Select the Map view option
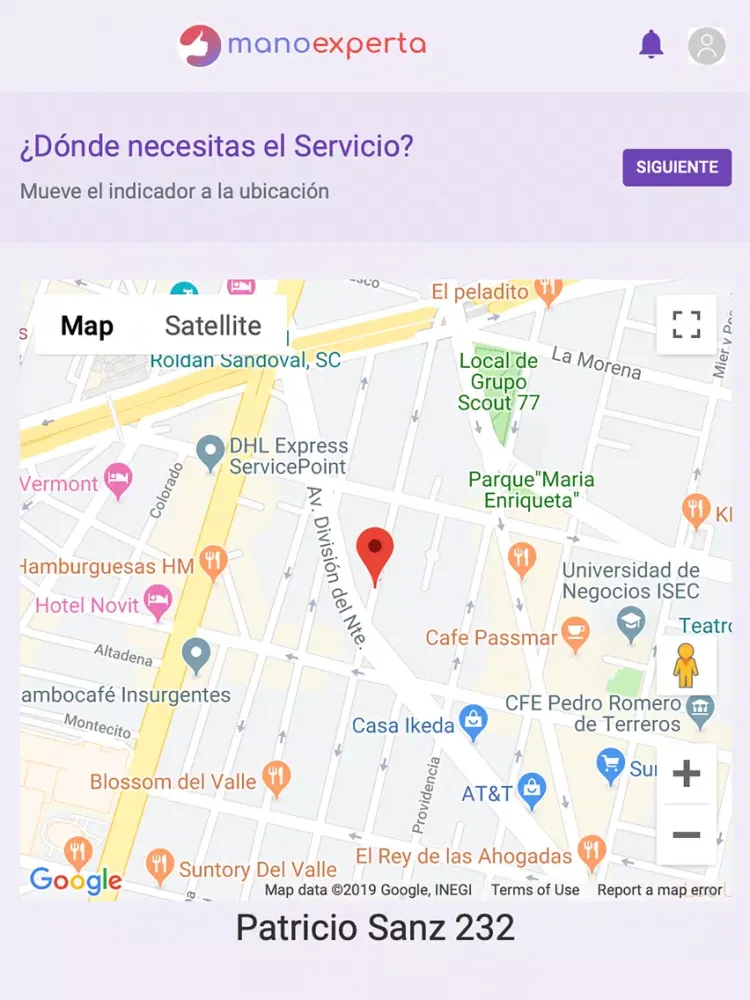Screen dimensions: 750x1000 [87, 326]
